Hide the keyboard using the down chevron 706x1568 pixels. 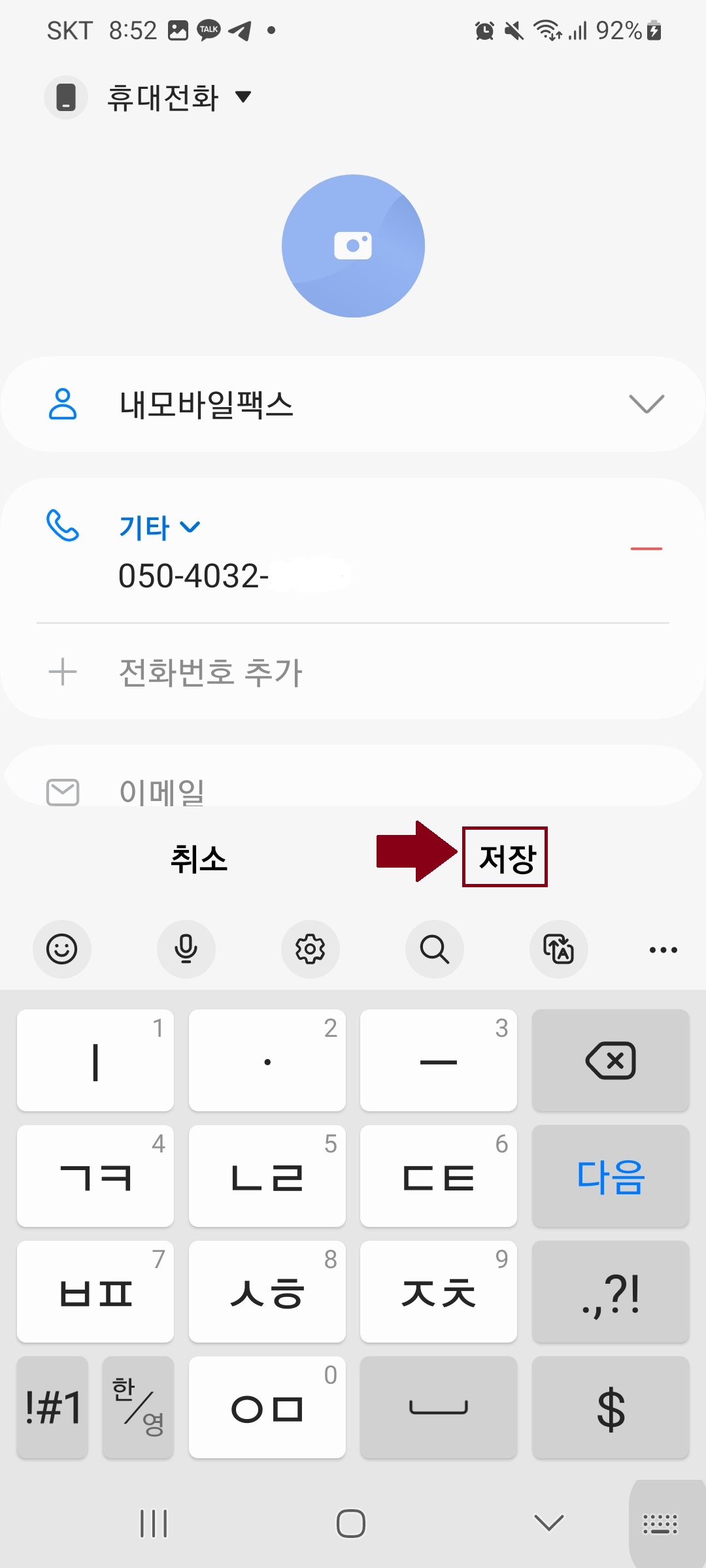tap(548, 1522)
